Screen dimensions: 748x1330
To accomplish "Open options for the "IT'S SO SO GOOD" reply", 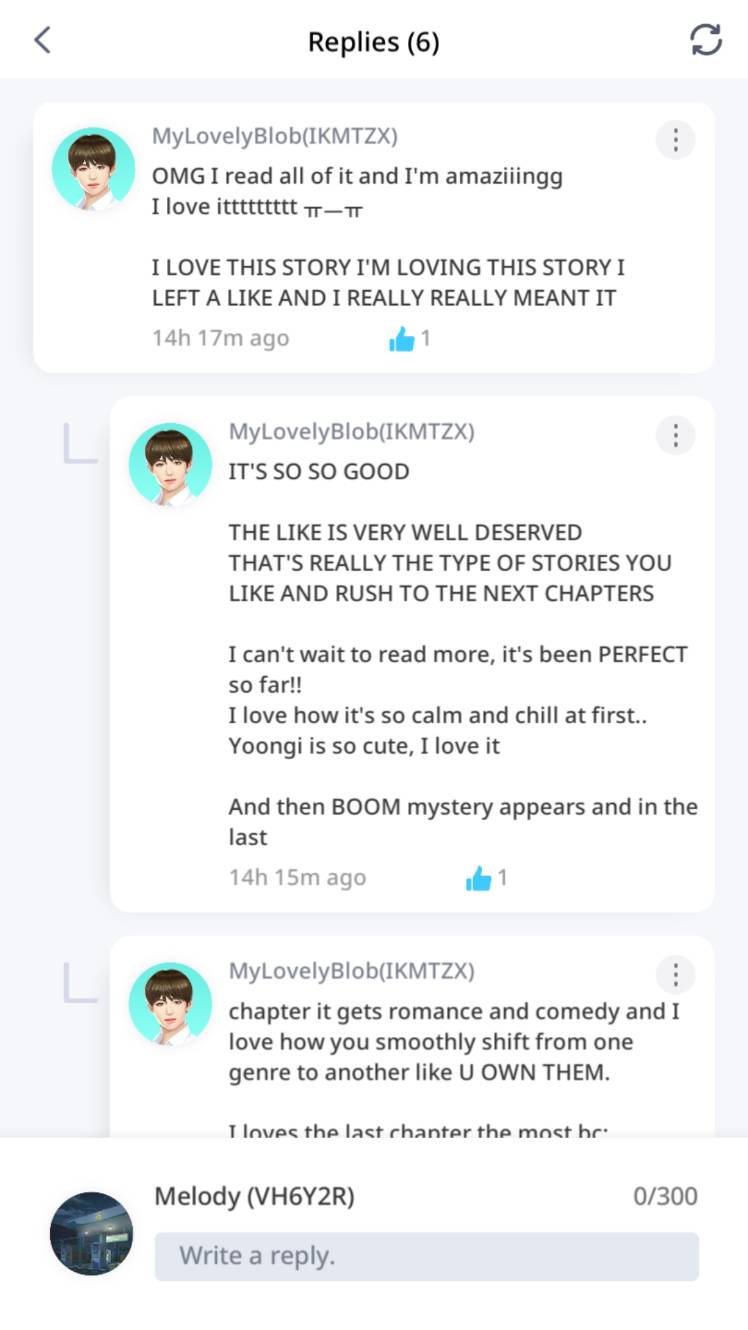I will click(675, 436).
